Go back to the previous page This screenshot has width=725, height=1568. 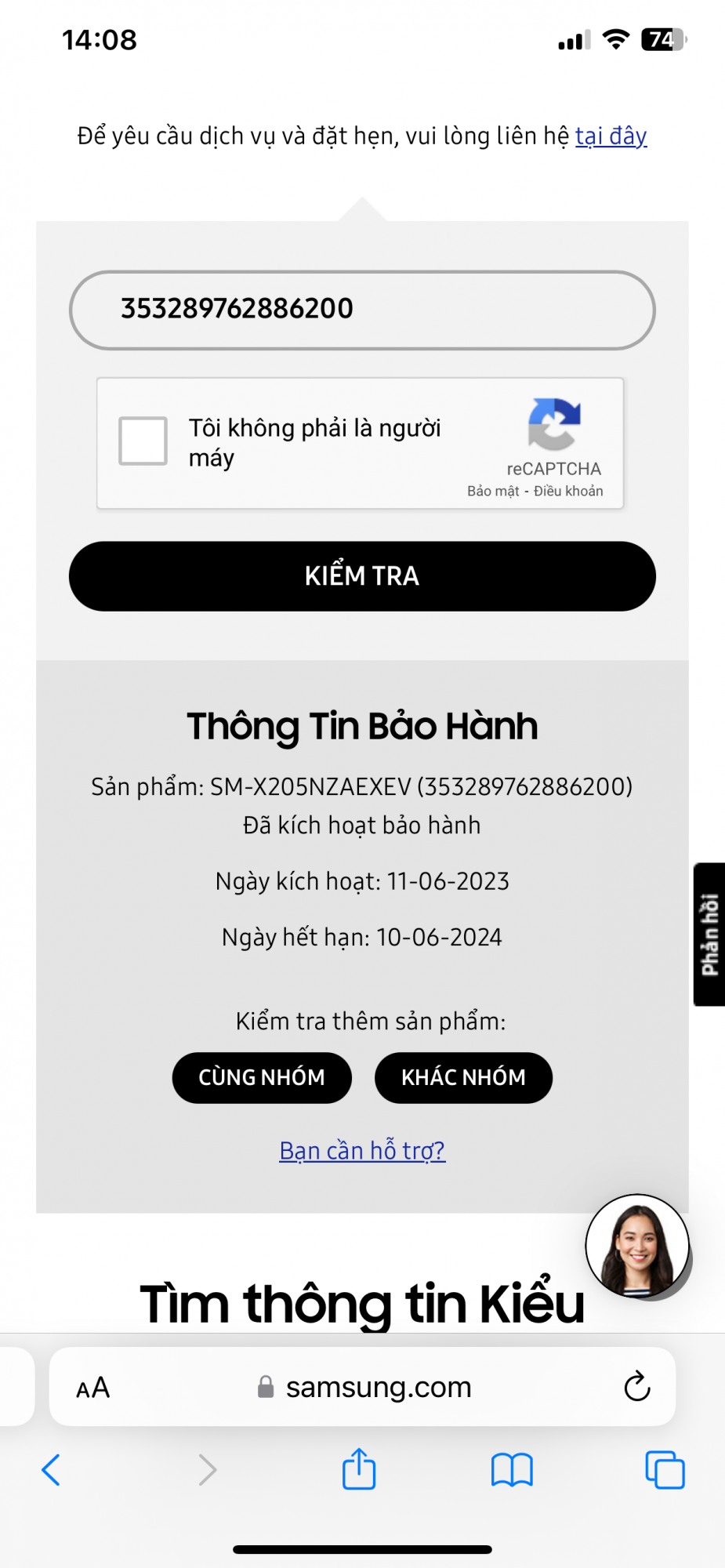coord(51,1470)
